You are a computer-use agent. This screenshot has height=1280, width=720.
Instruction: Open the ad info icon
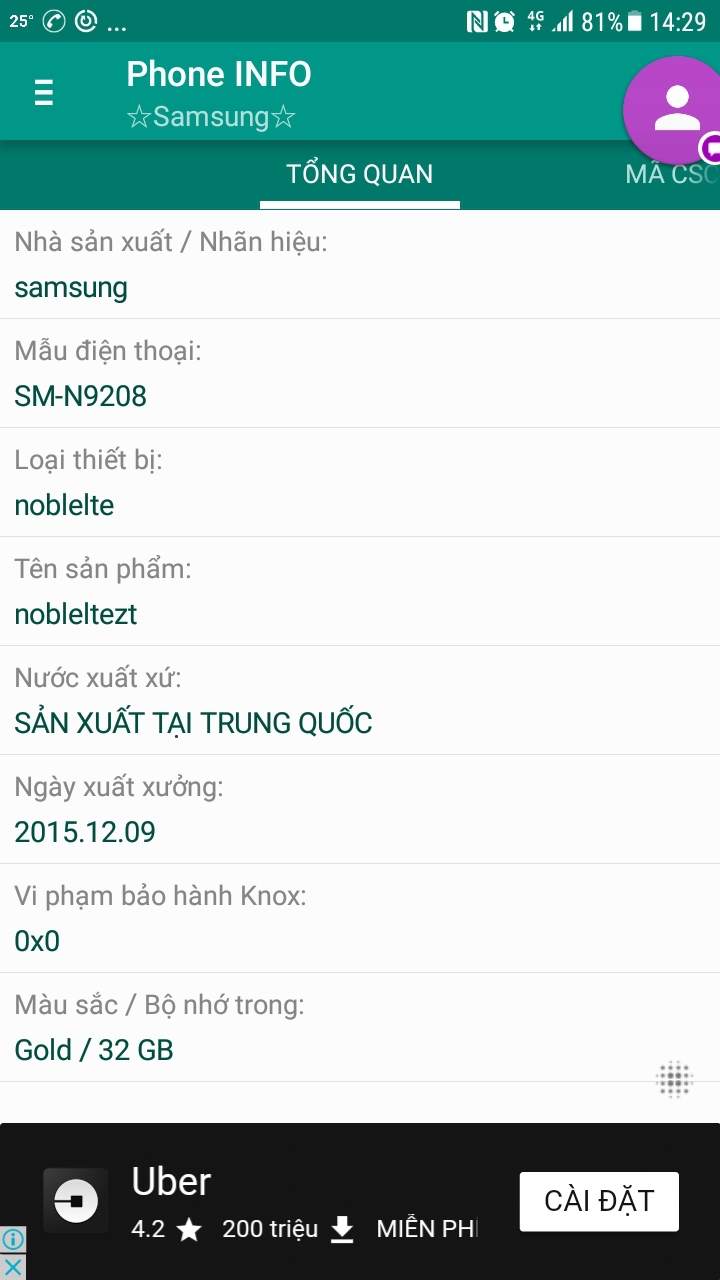[12, 1240]
